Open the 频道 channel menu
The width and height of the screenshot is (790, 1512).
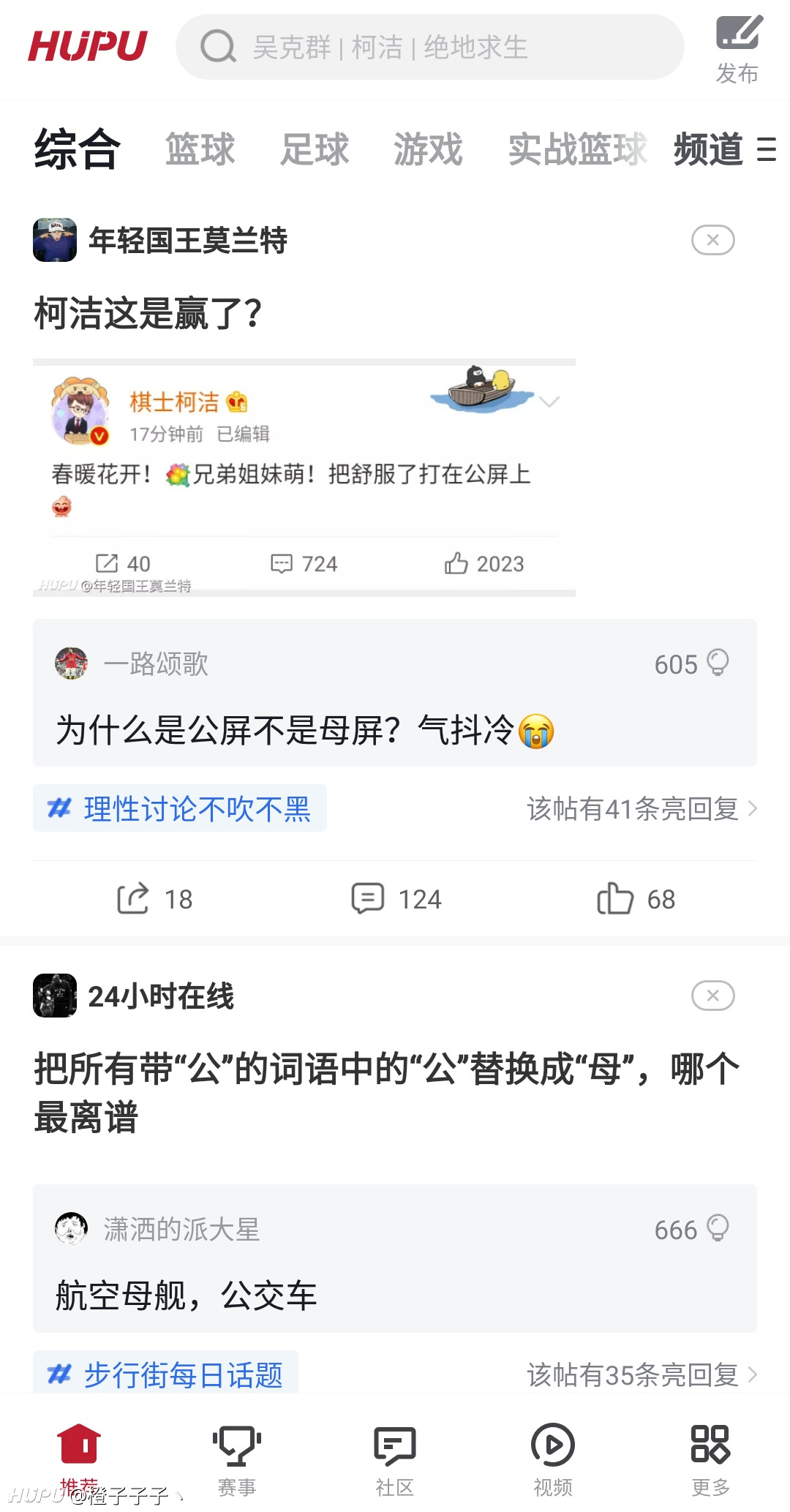pos(724,149)
